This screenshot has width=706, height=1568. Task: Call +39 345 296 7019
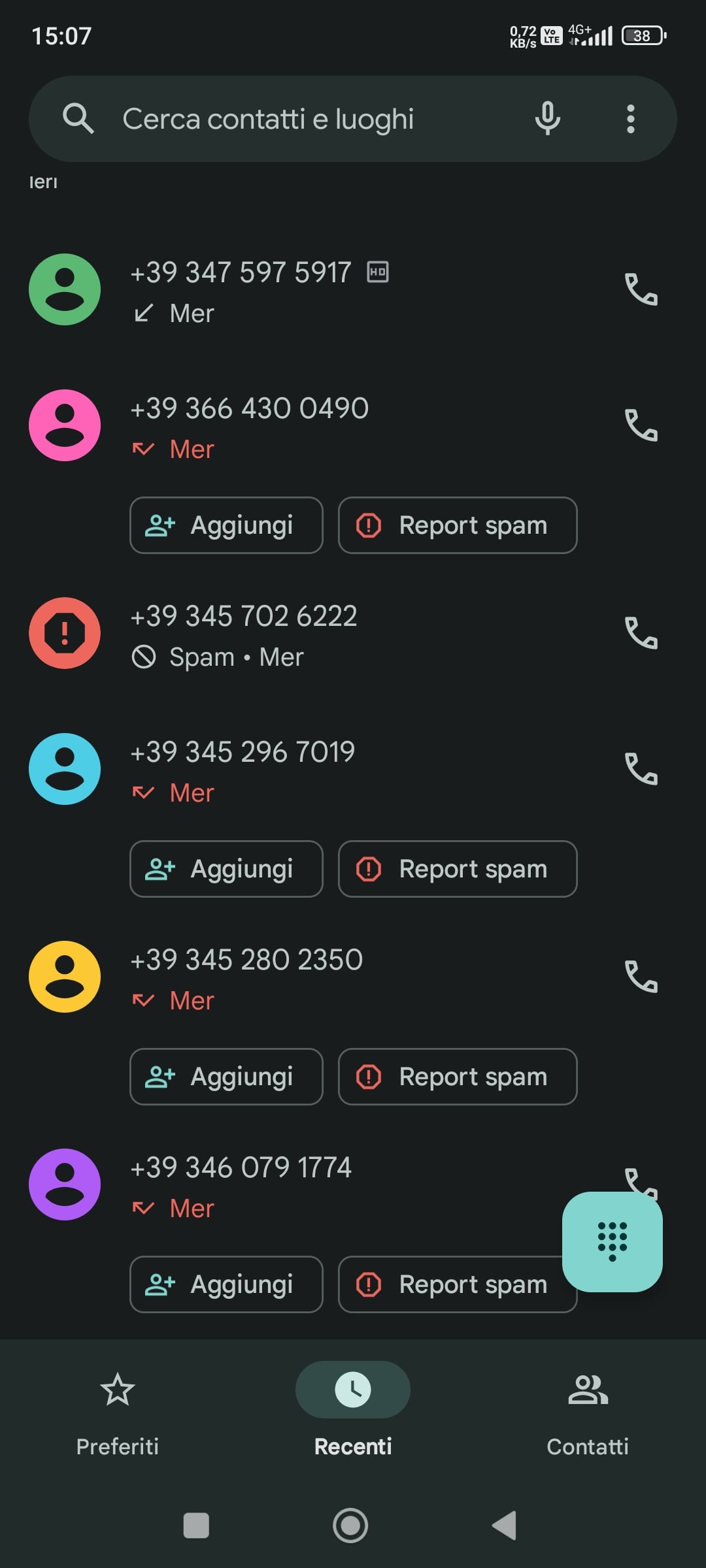click(641, 769)
